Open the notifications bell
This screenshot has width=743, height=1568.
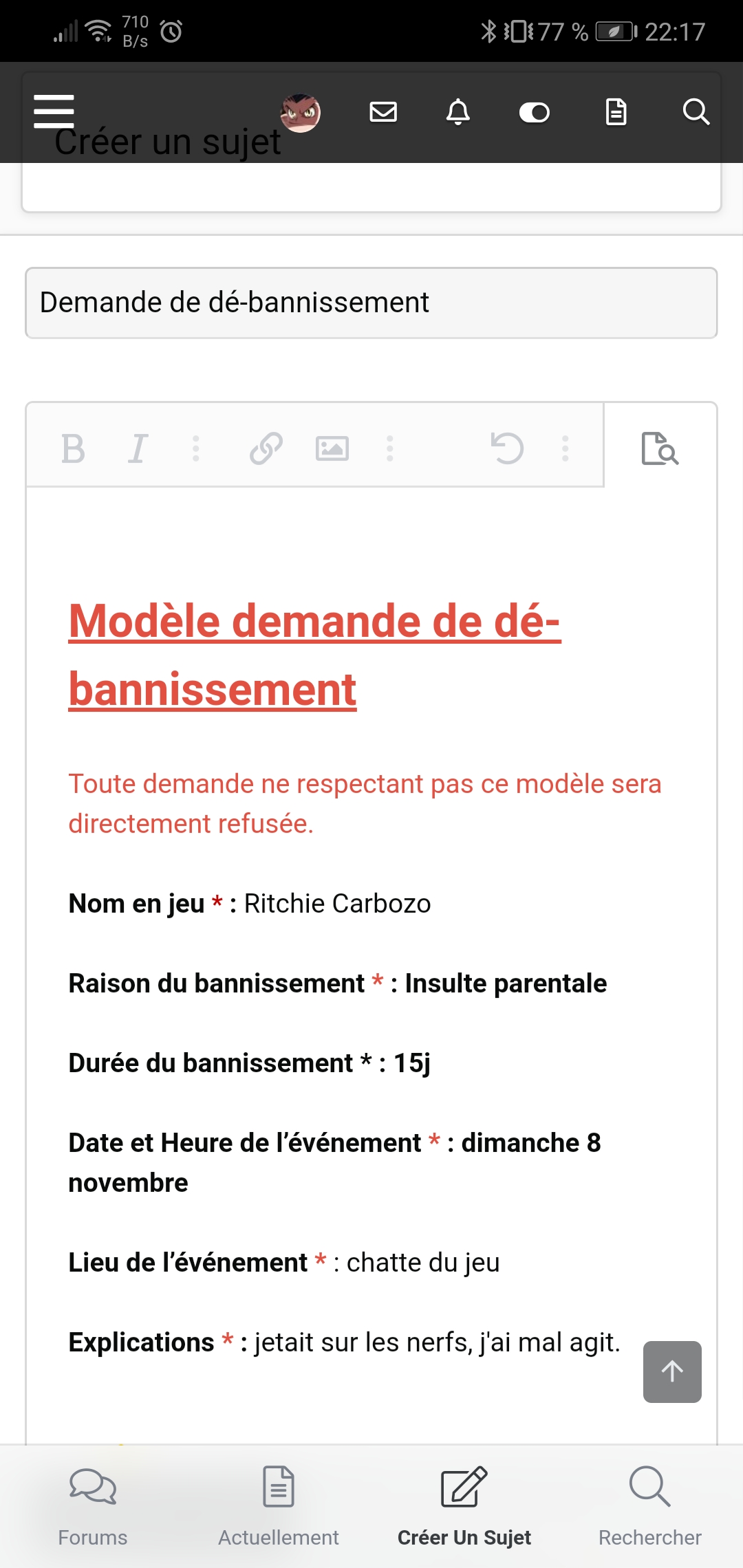click(x=458, y=111)
